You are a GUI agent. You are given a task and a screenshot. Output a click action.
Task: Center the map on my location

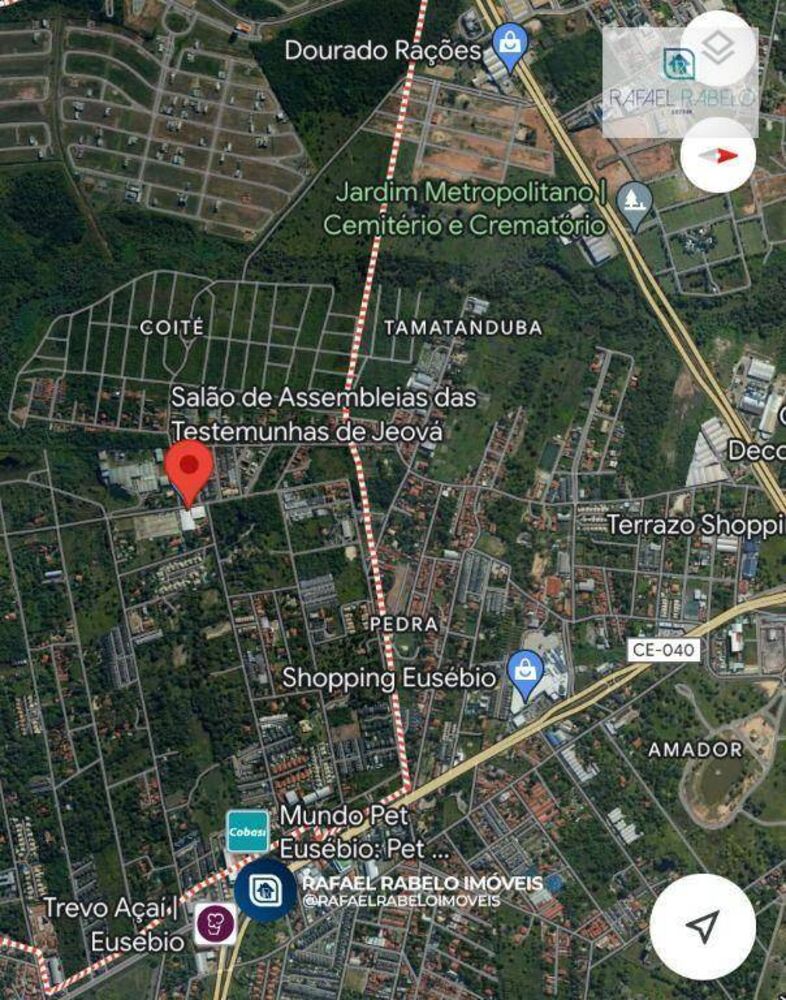pos(703,927)
